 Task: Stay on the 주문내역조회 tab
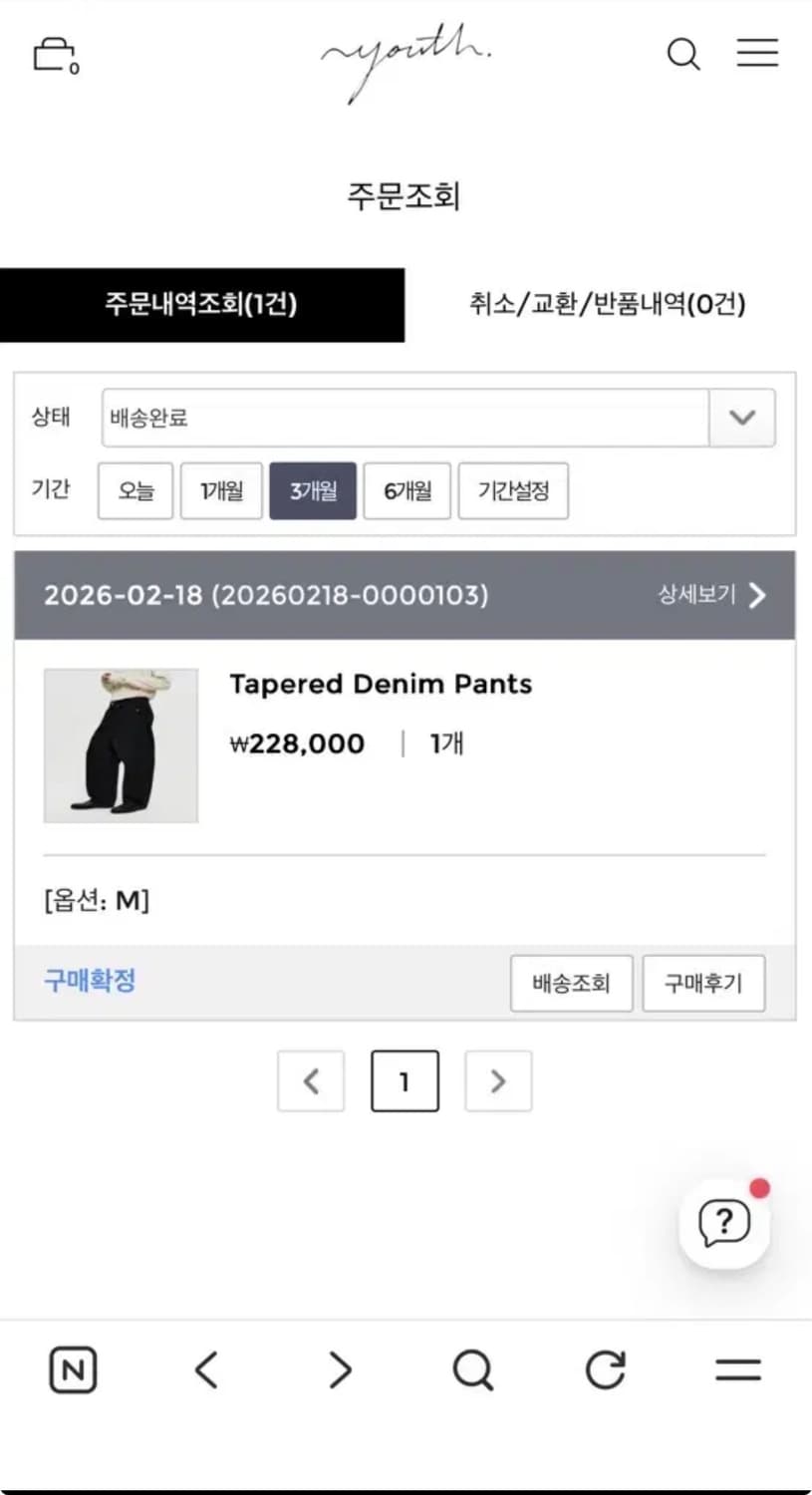[x=202, y=304]
